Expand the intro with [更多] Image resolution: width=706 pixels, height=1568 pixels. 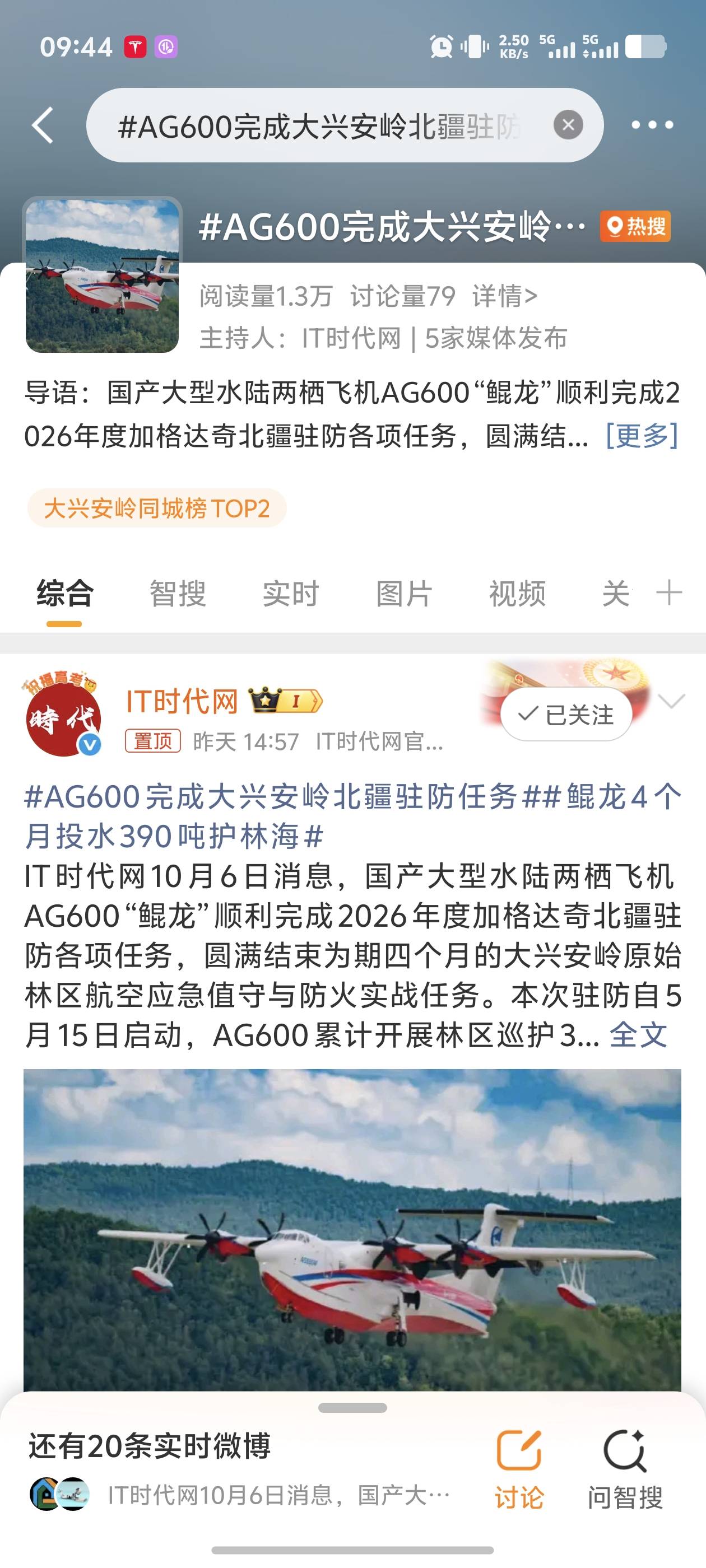(642, 435)
